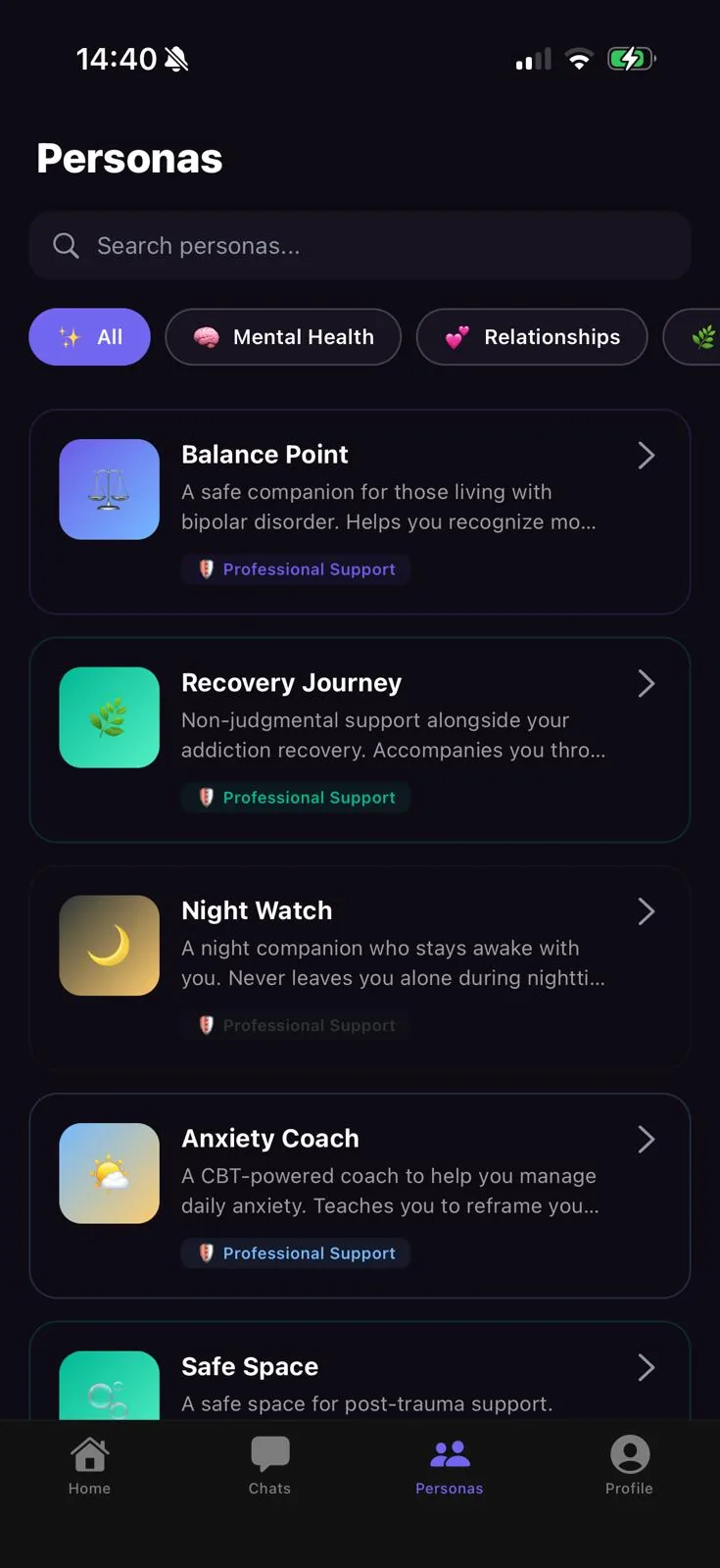The width and height of the screenshot is (720, 1568).
Task: Switch to the Chats tab
Action: tap(269, 1466)
